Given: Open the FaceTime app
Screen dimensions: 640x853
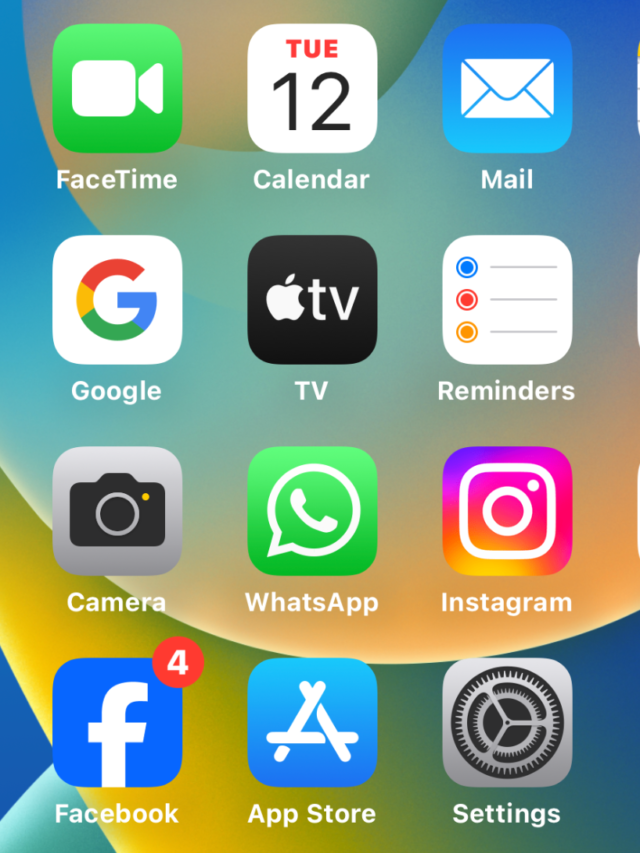Looking at the screenshot, I should [117, 88].
